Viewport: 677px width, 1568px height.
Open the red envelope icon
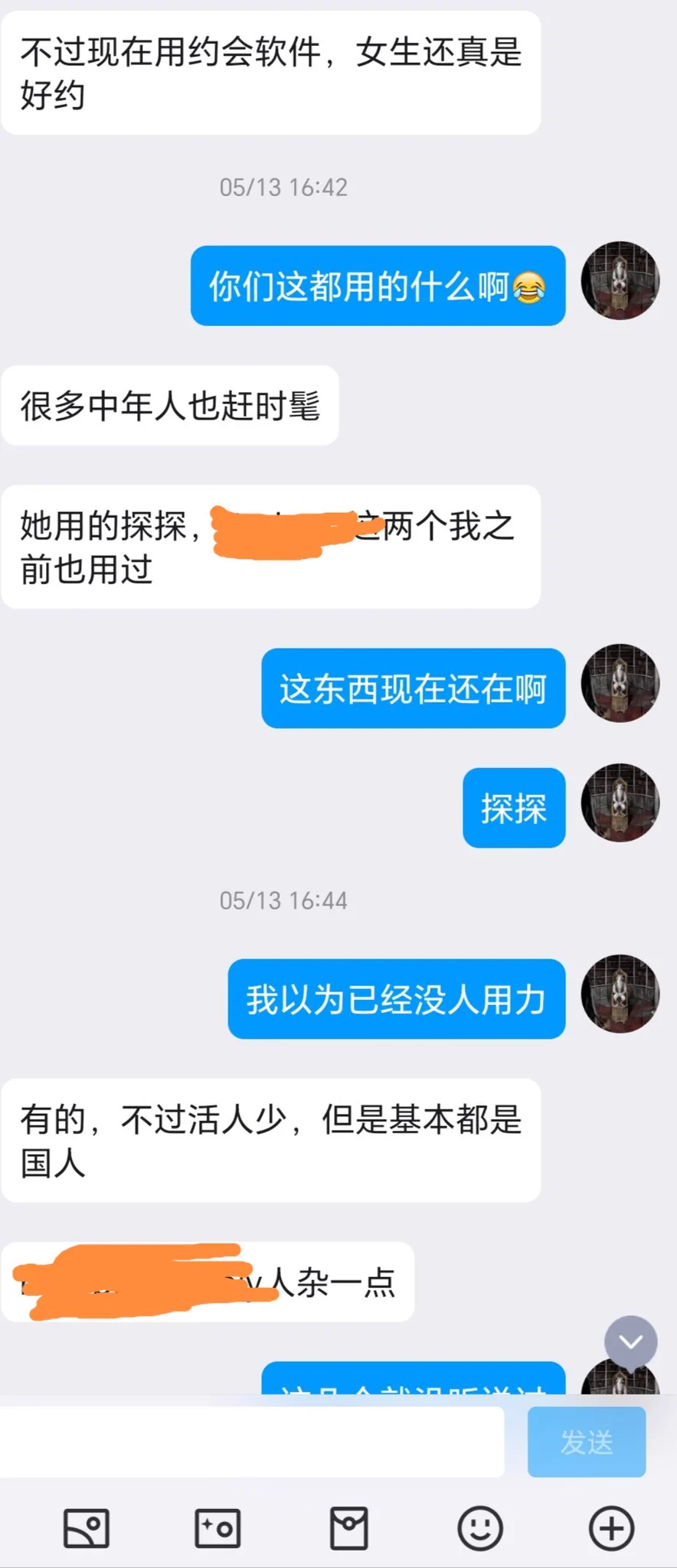coord(349,1529)
